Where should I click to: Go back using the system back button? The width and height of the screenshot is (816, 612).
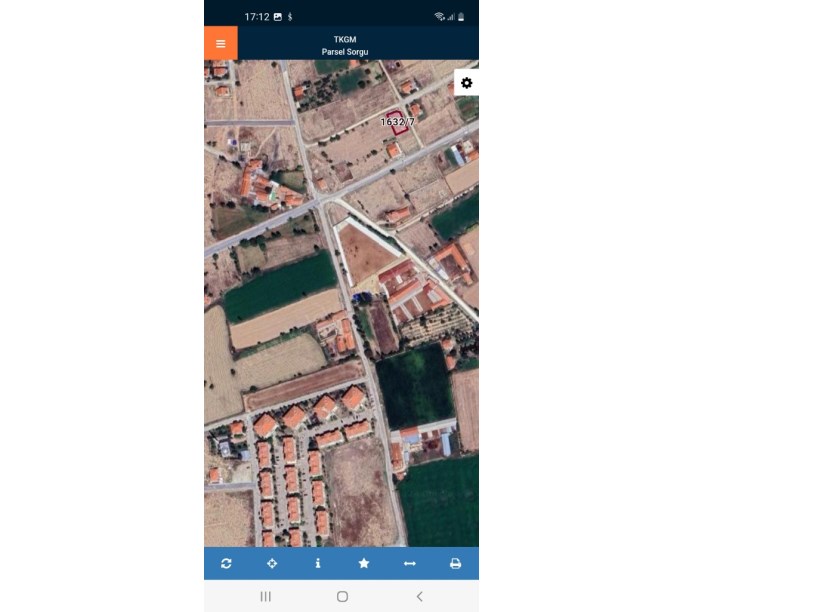click(419, 596)
